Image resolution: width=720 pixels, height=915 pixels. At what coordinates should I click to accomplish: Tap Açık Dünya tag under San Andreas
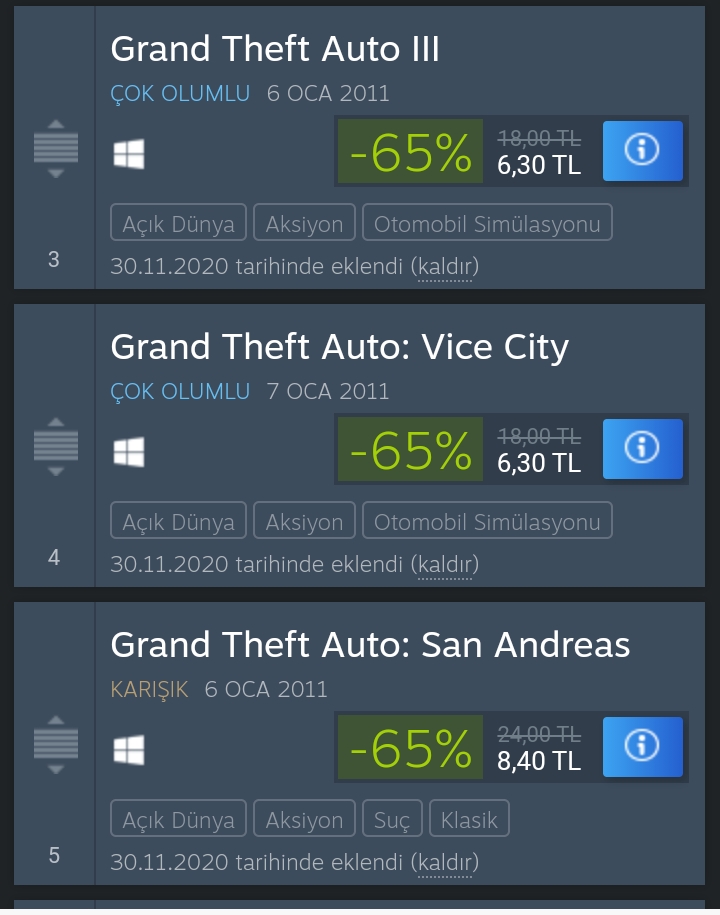click(x=179, y=820)
